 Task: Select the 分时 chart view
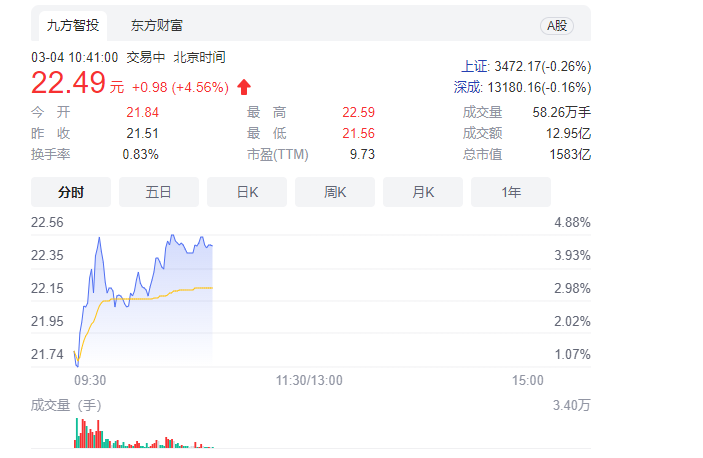(x=71, y=192)
